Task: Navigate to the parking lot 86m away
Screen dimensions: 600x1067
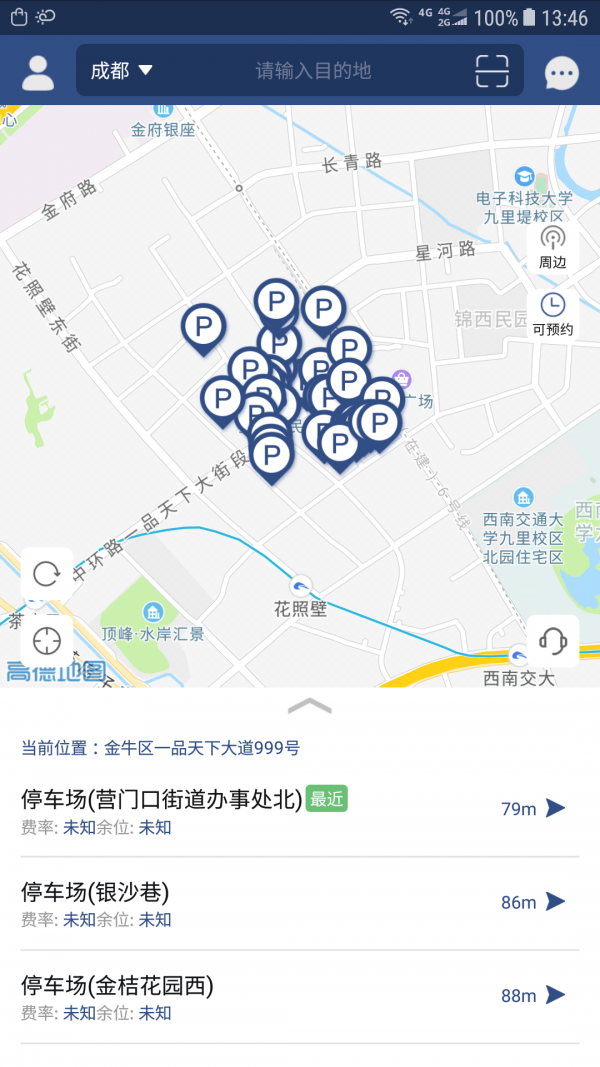Action: (x=555, y=902)
